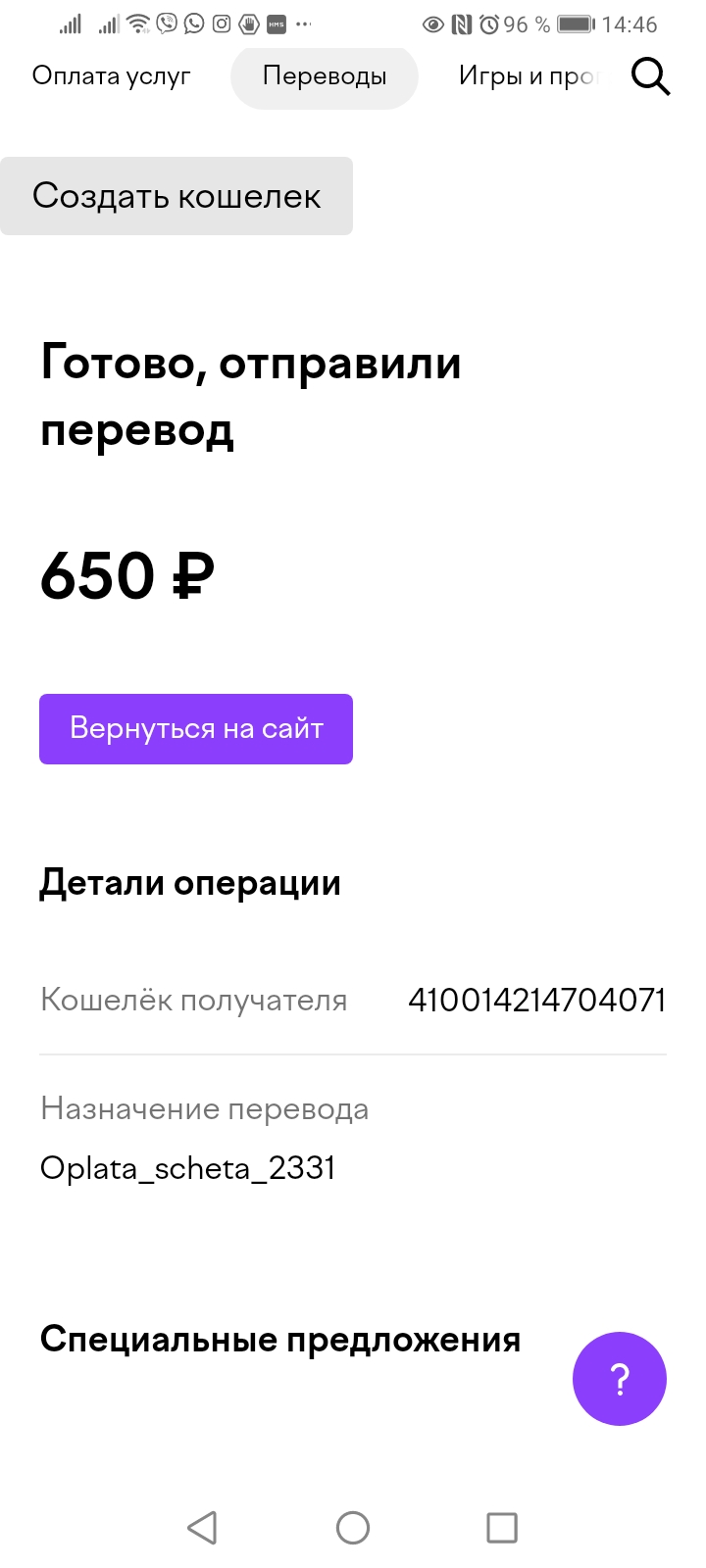Switch to the Оплата услуг tab
This screenshot has width=706, height=1568.
pyautogui.click(x=111, y=76)
